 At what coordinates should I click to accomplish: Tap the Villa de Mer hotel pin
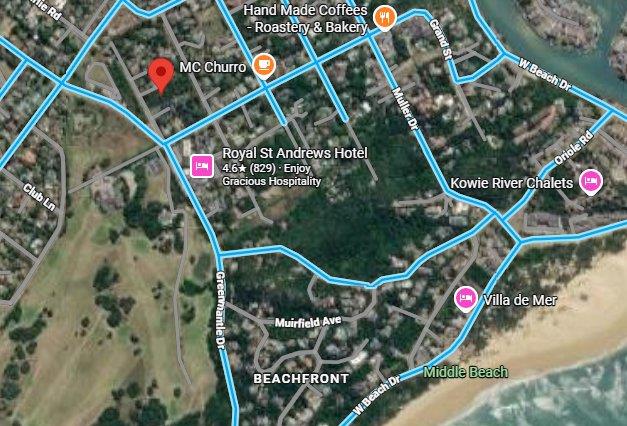466,299
